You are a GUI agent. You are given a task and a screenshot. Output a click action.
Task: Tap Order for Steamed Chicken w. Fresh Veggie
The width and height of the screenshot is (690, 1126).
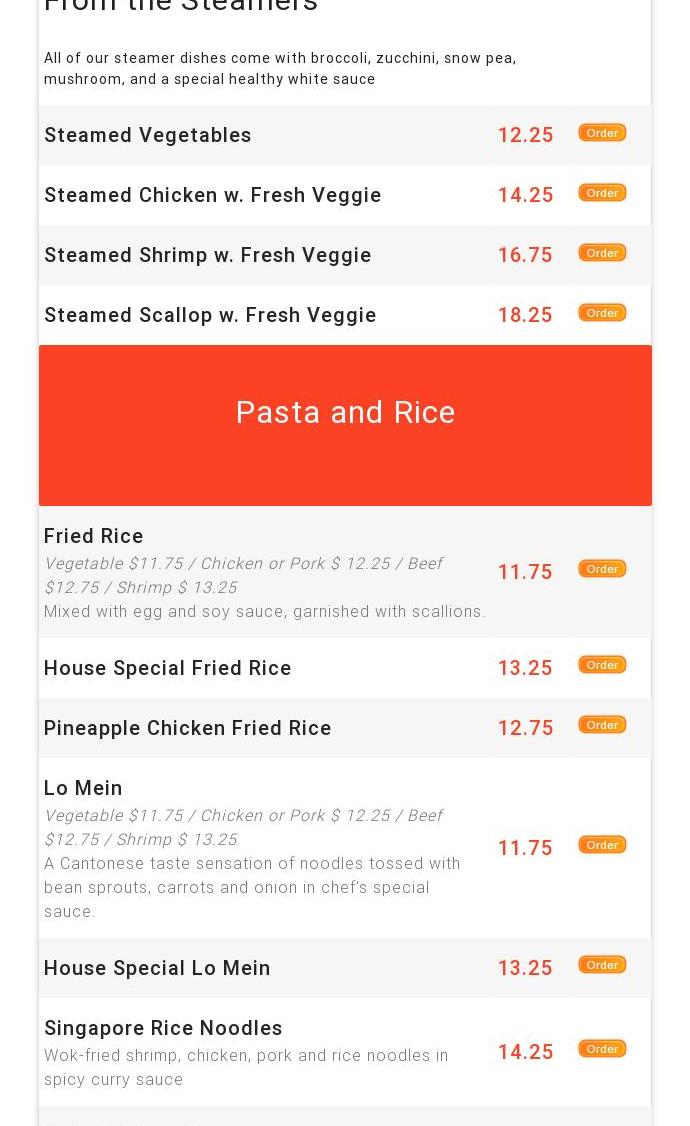point(602,193)
